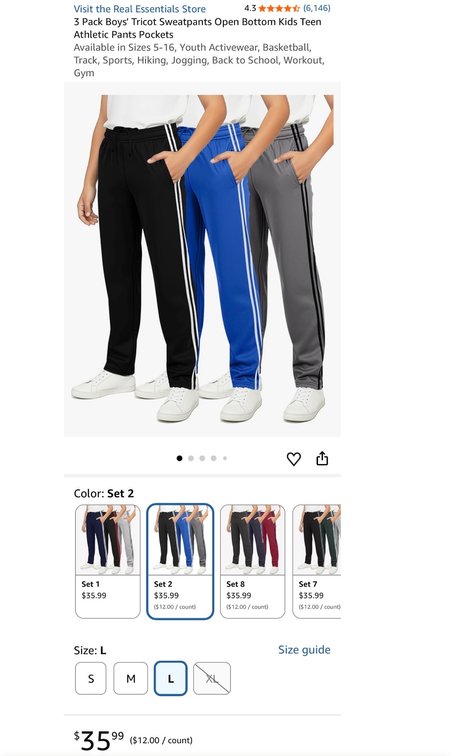Open the Size guide
The image size is (451, 756).
pyautogui.click(x=304, y=649)
